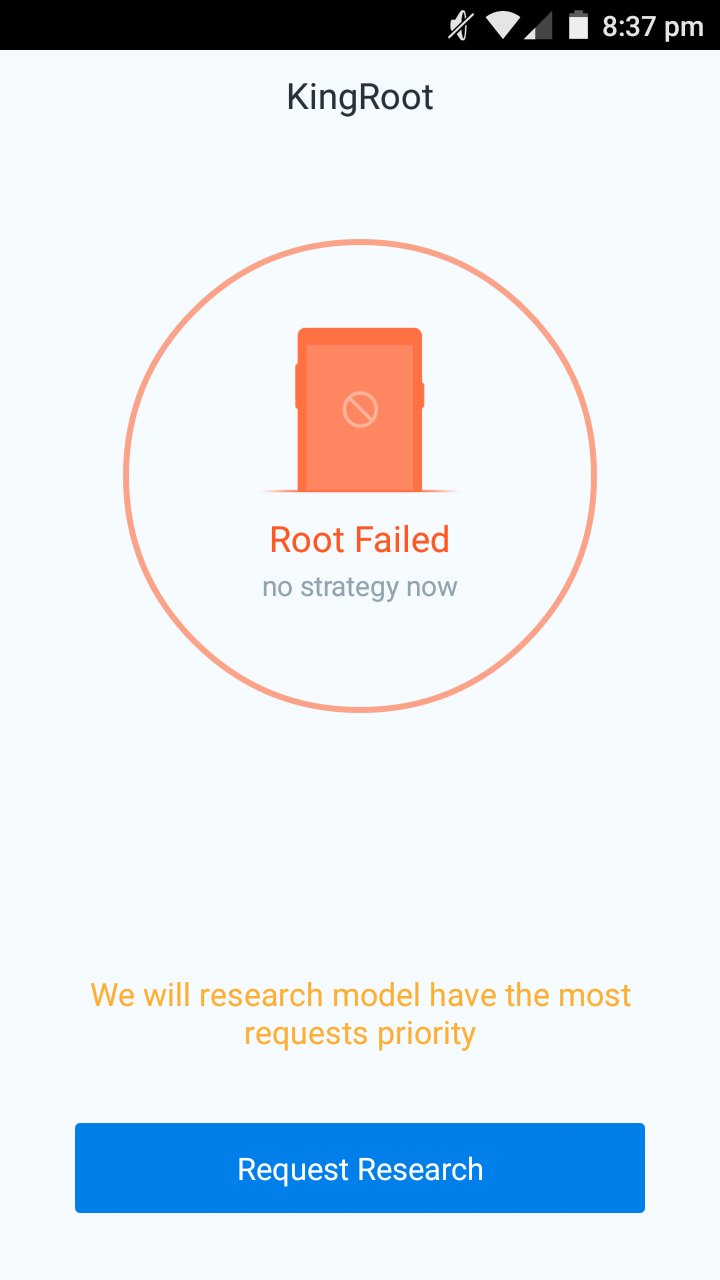Viewport: 720px width, 1280px height.
Task: Tap the Request Research button
Action: (x=360, y=1168)
